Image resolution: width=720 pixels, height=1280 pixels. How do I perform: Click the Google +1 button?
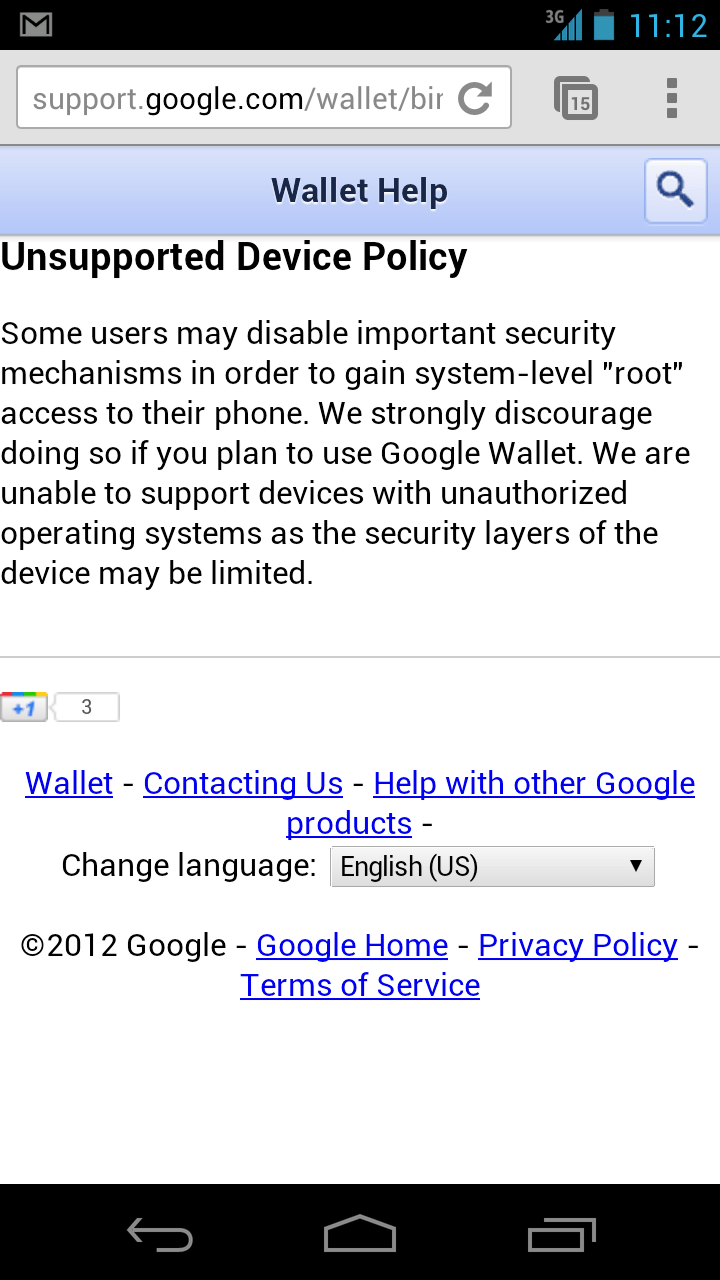[24, 707]
